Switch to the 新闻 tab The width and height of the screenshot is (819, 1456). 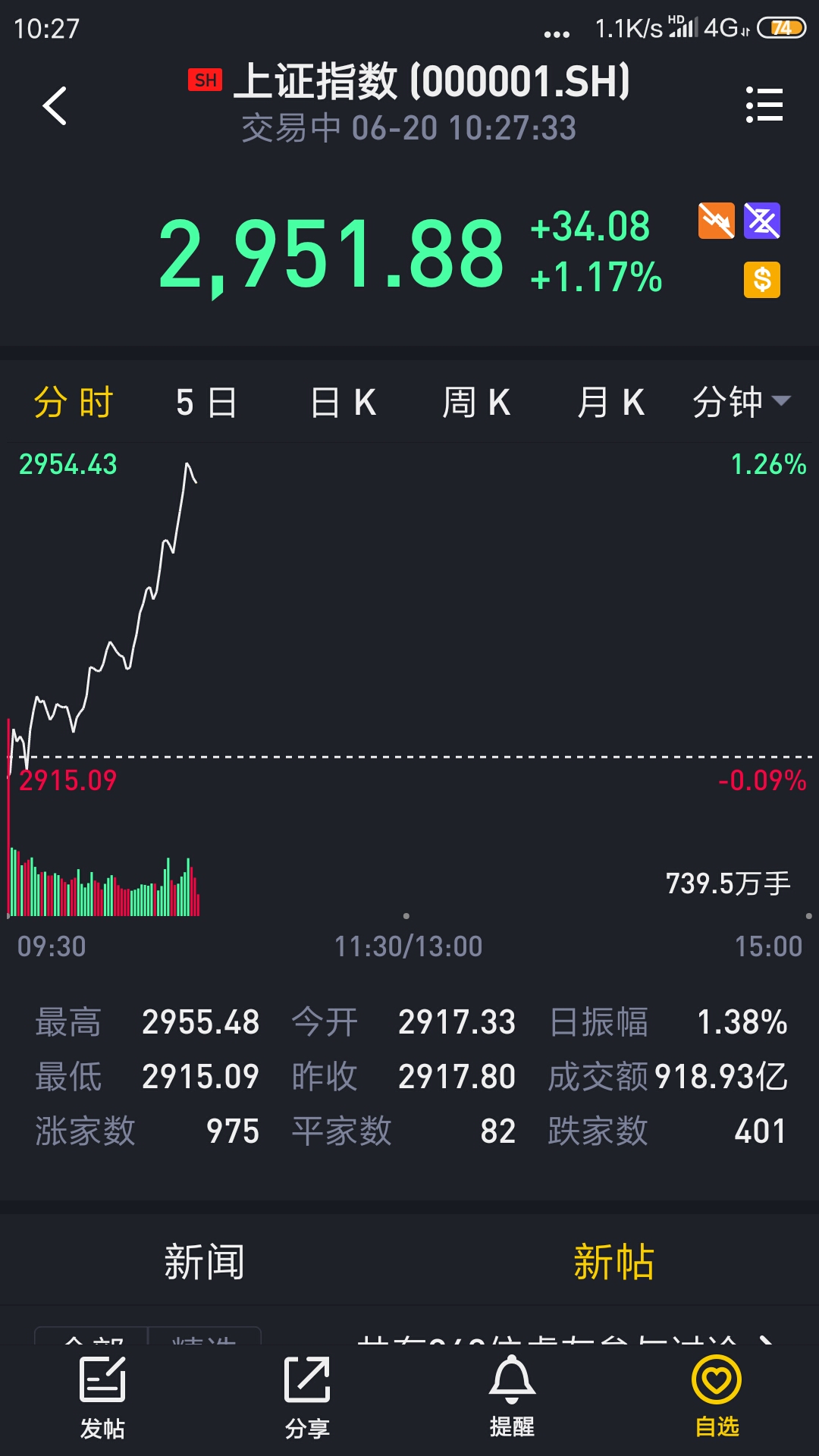[x=205, y=1262]
